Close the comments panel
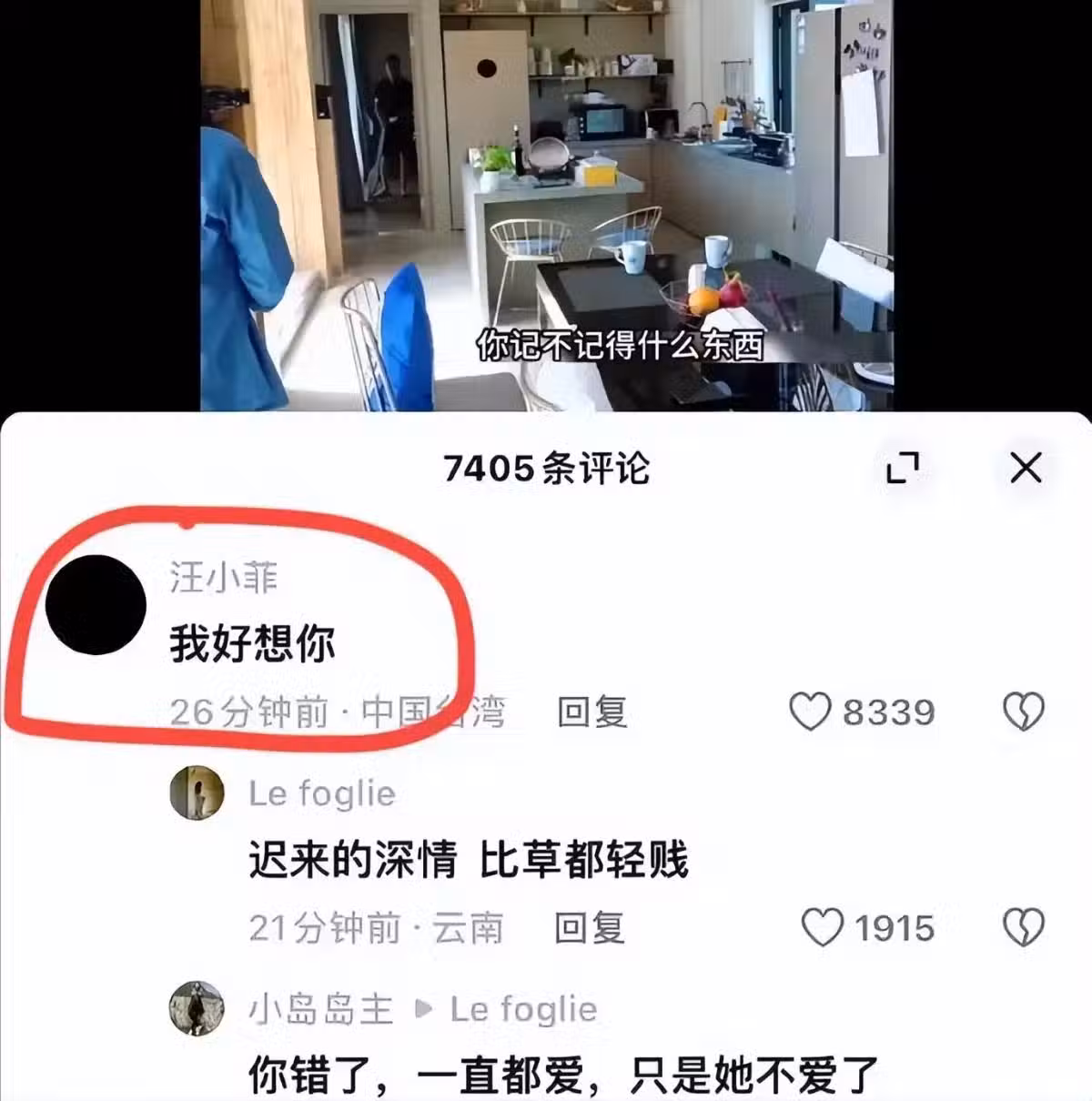1092x1101 pixels. coord(1026,469)
